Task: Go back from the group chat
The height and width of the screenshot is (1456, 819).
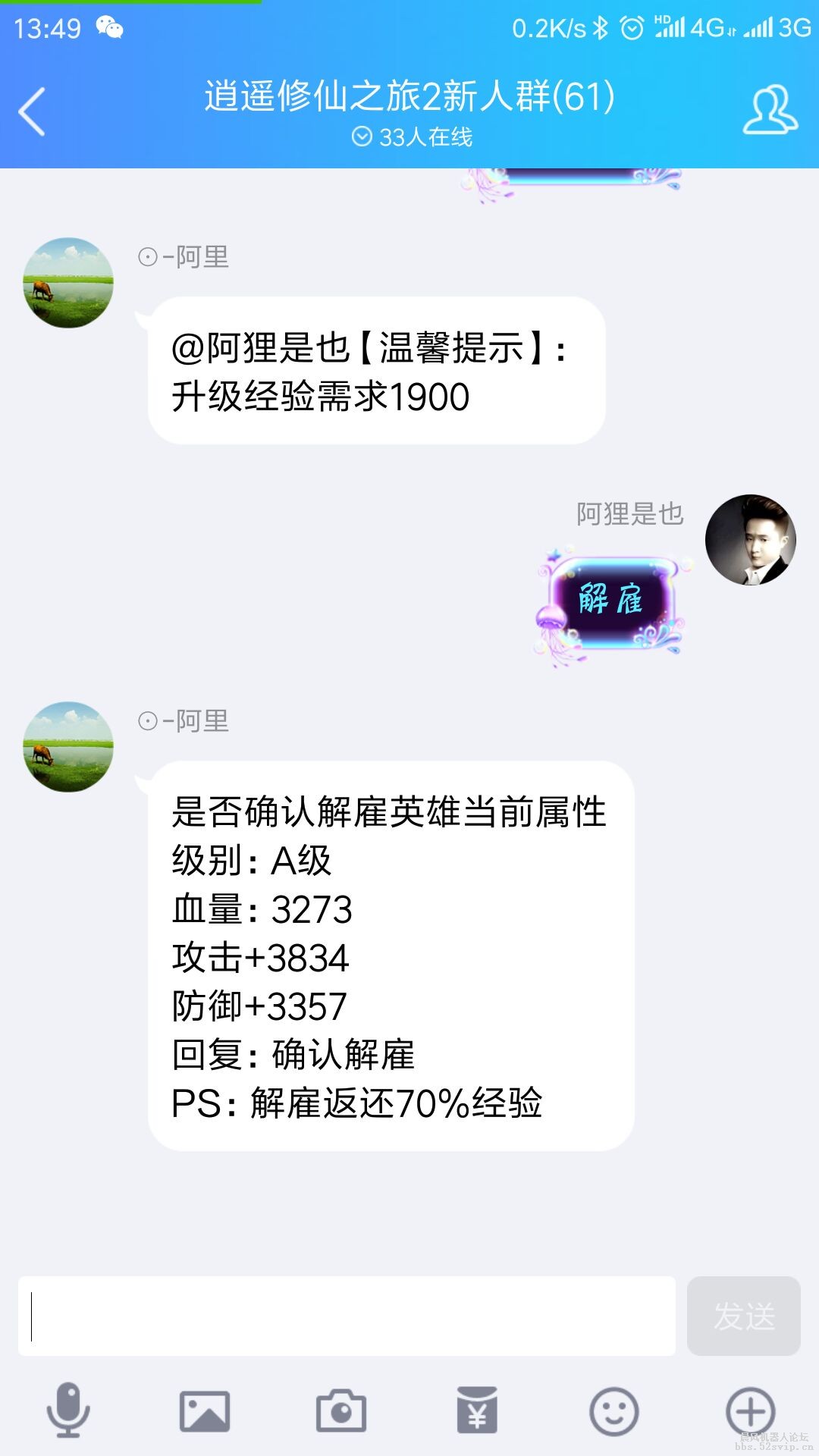Action: [x=32, y=111]
